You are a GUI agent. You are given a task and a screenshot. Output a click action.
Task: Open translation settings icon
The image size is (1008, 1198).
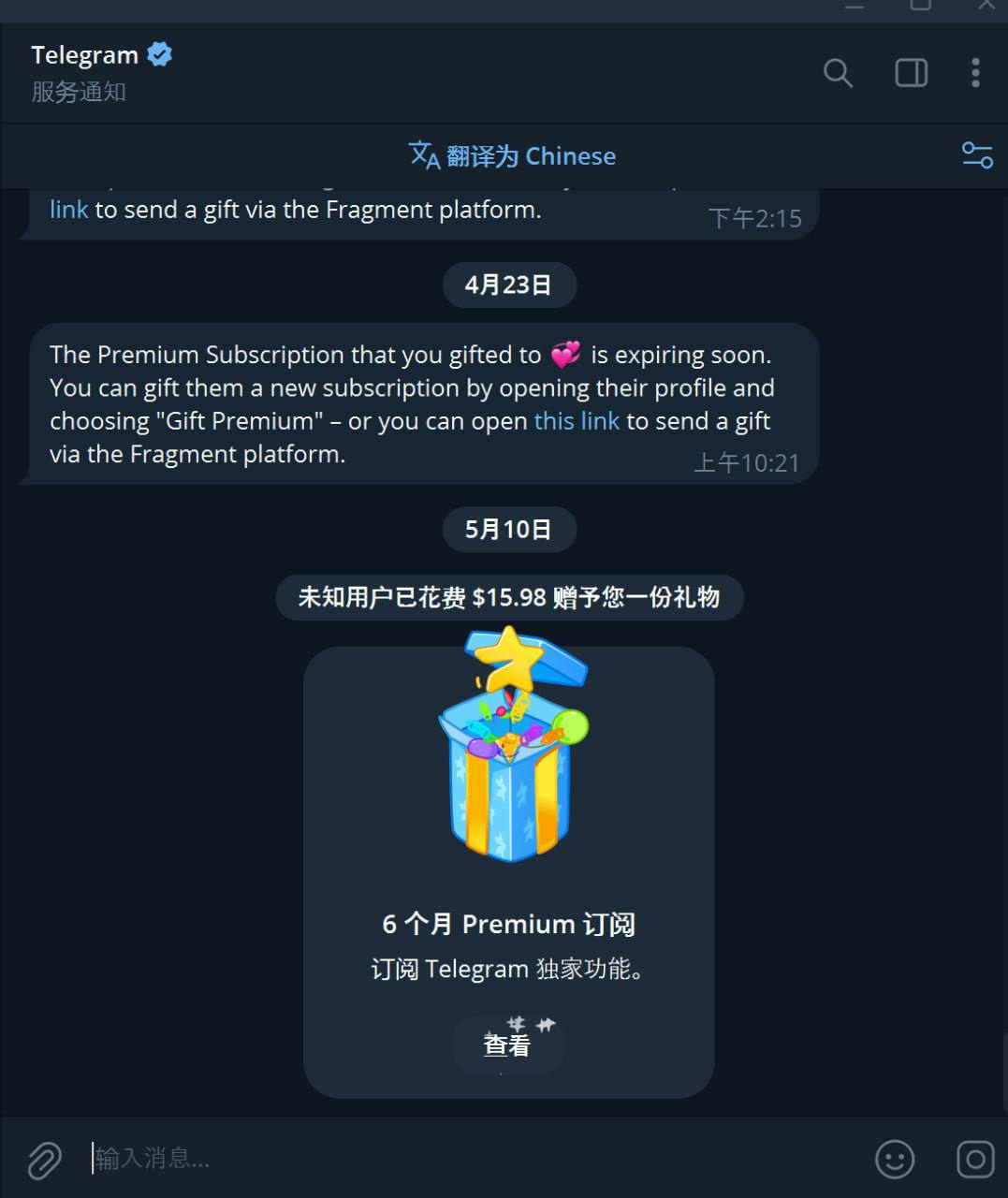click(977, 155)
